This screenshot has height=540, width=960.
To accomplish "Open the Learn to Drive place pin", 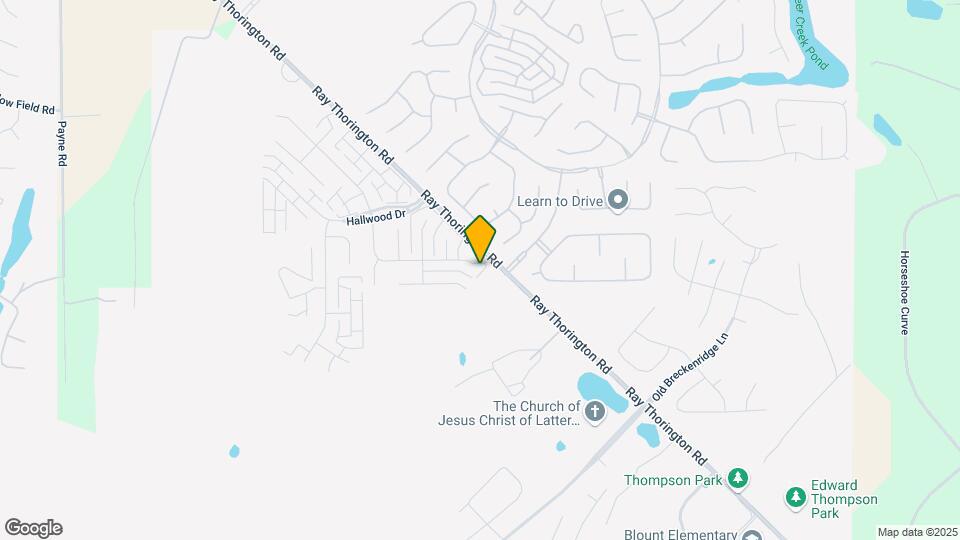I will 618,201.
